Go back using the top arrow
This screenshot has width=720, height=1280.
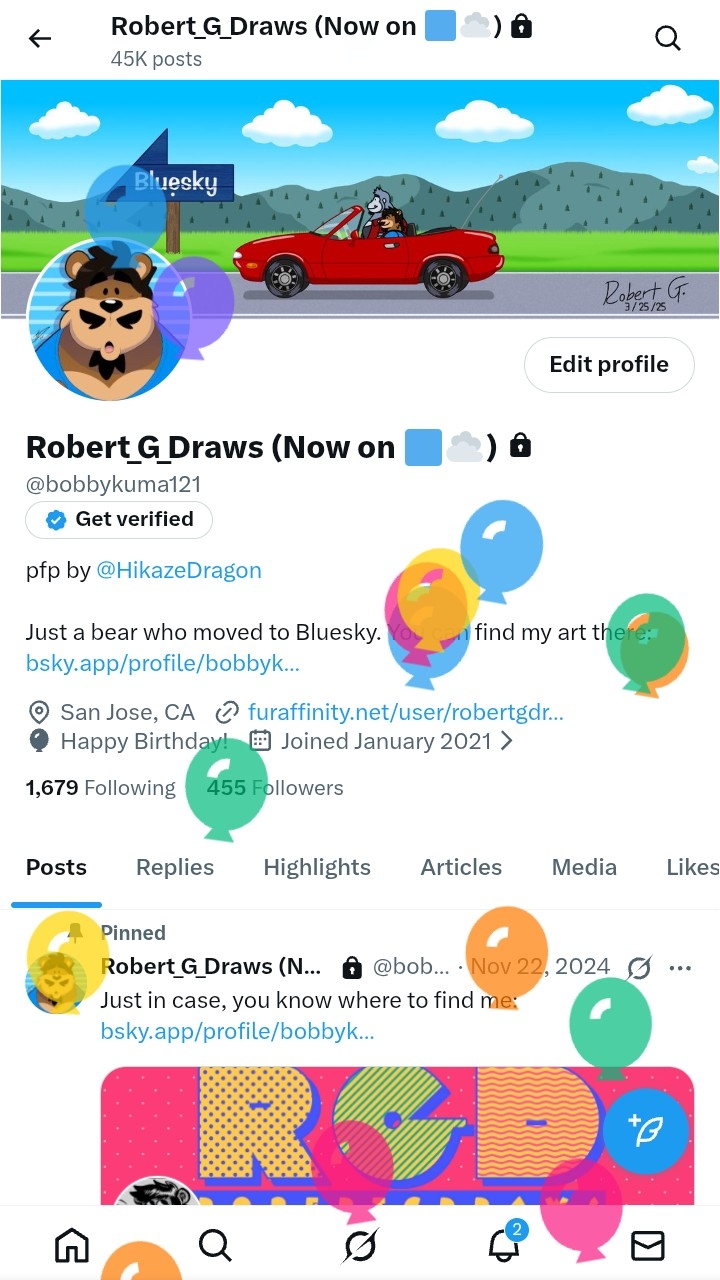pos(40,39)
